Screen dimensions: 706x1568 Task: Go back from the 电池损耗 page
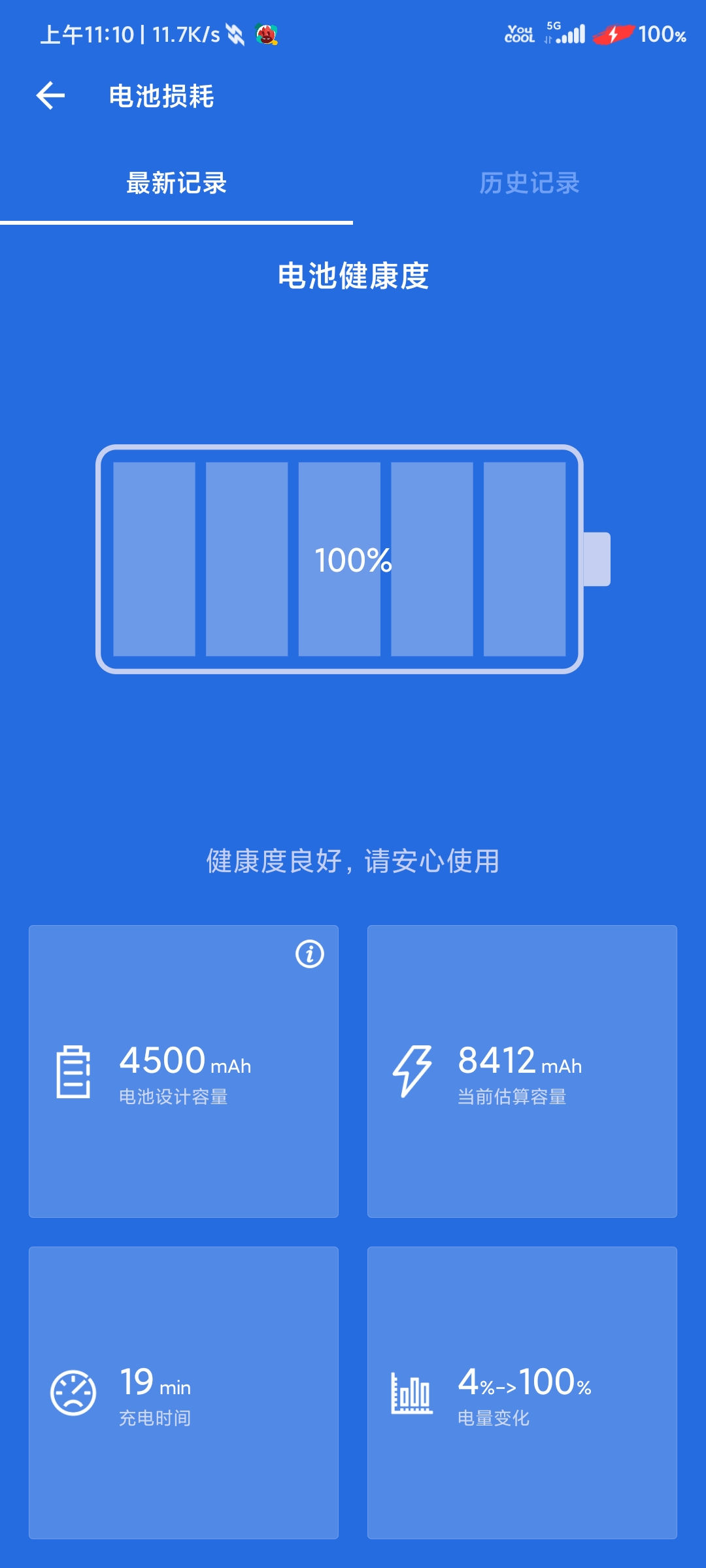(x=50, y=96)
